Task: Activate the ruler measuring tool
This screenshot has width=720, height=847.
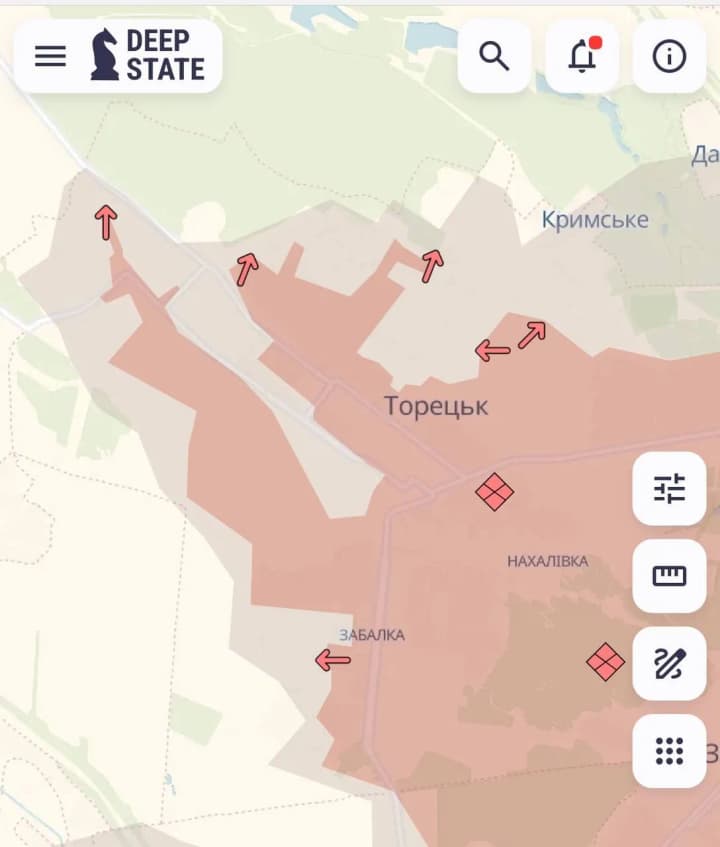Action: [669, 575]
